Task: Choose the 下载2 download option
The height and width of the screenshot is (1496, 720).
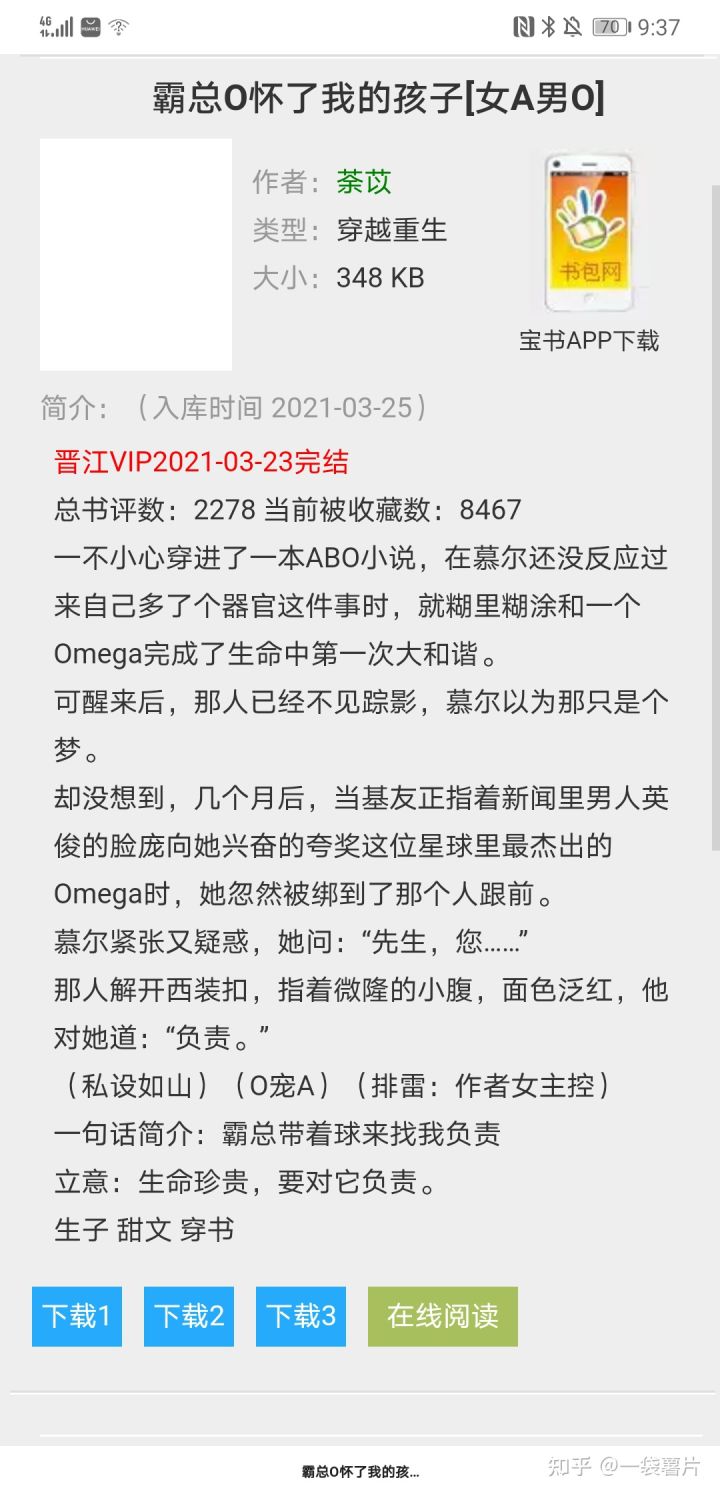Action: [189, 1316]
